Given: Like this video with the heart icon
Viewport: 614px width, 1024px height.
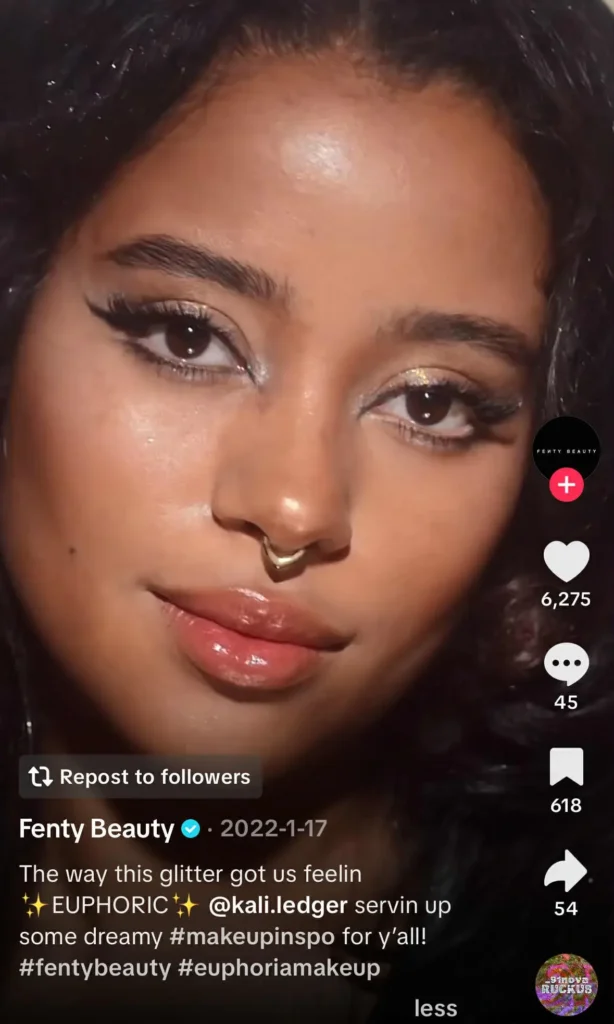Looking at the screenshot, I should [566, 561].
